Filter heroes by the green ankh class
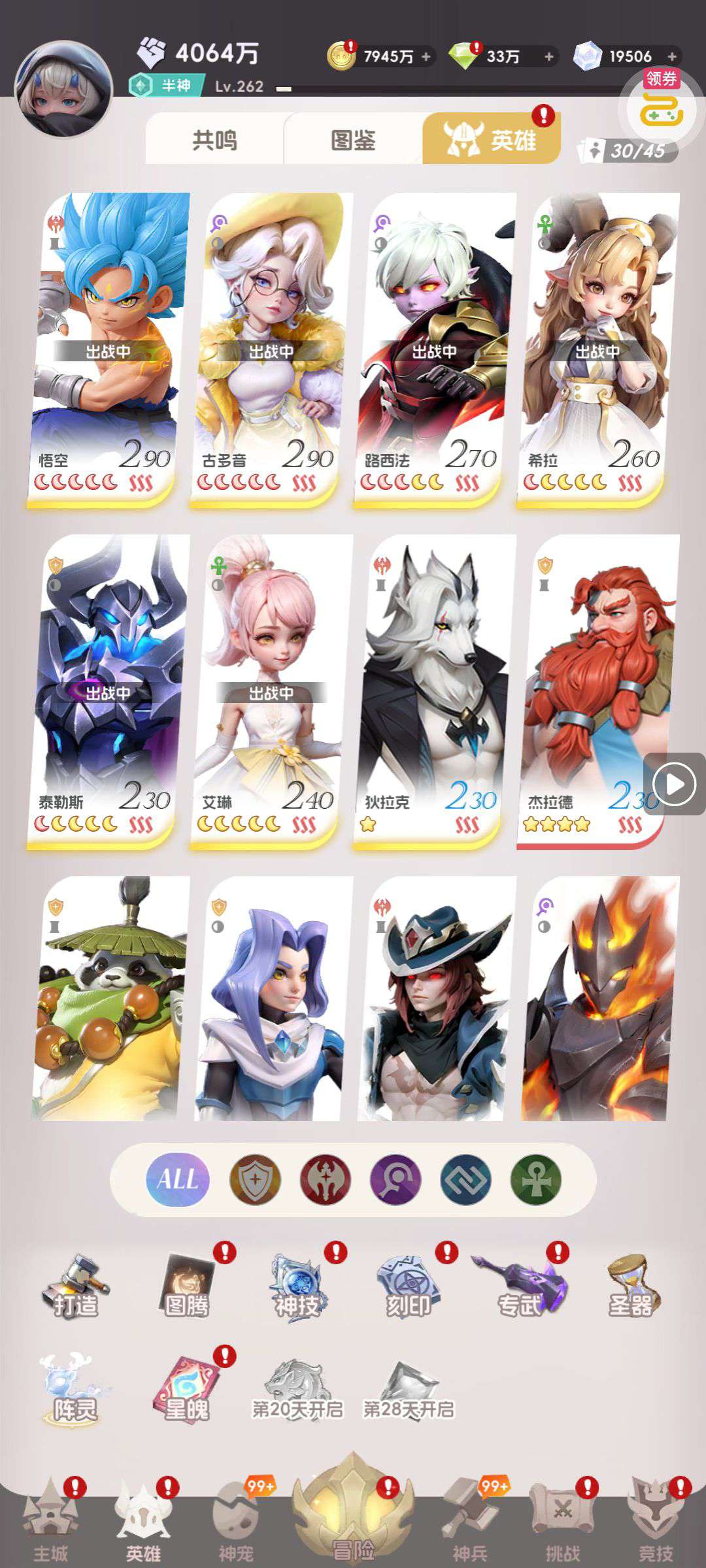The image size is (706, 1568). point(536,1179)
